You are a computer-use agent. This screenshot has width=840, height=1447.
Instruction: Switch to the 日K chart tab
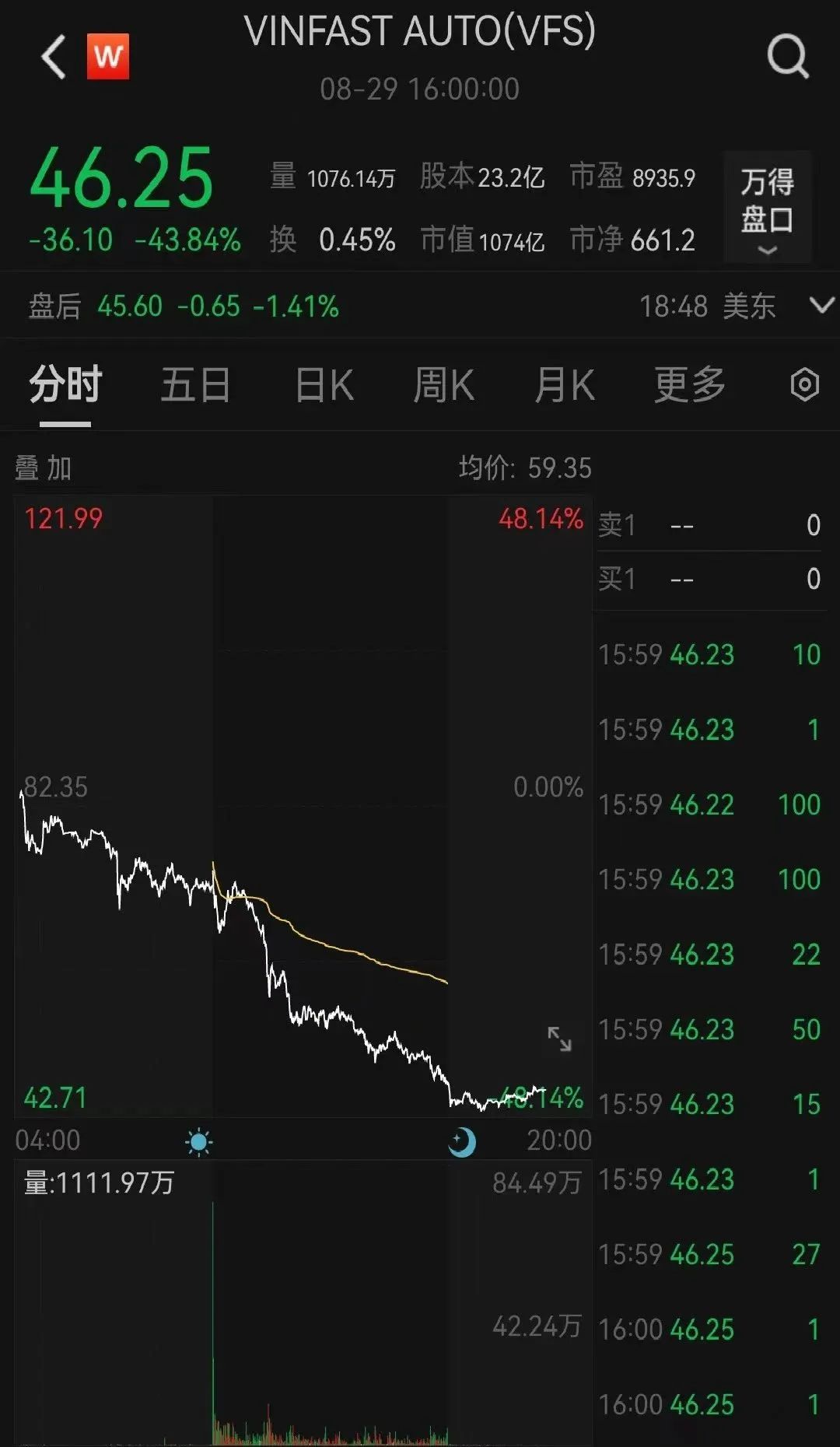coord(324,385)
